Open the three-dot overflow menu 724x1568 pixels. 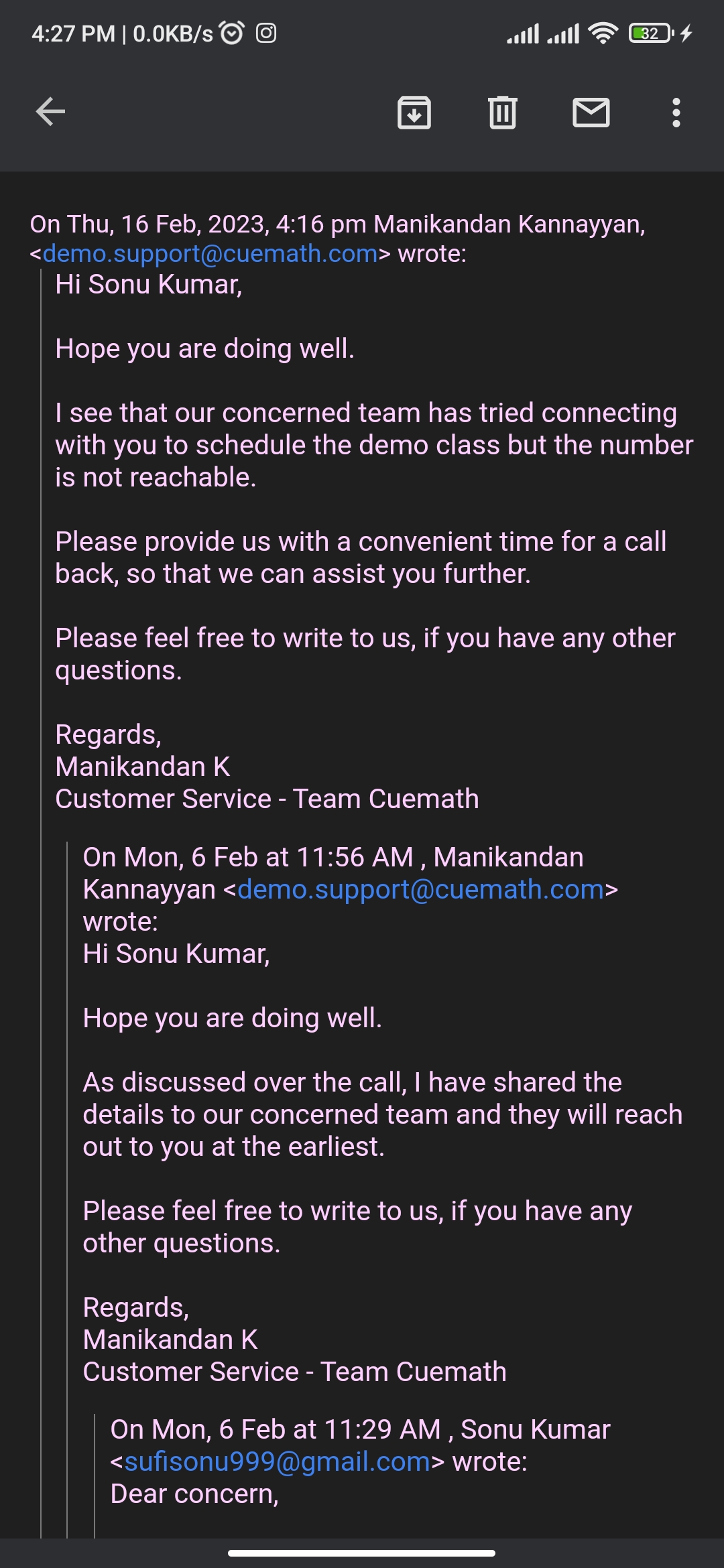click(x=676, y=112)
